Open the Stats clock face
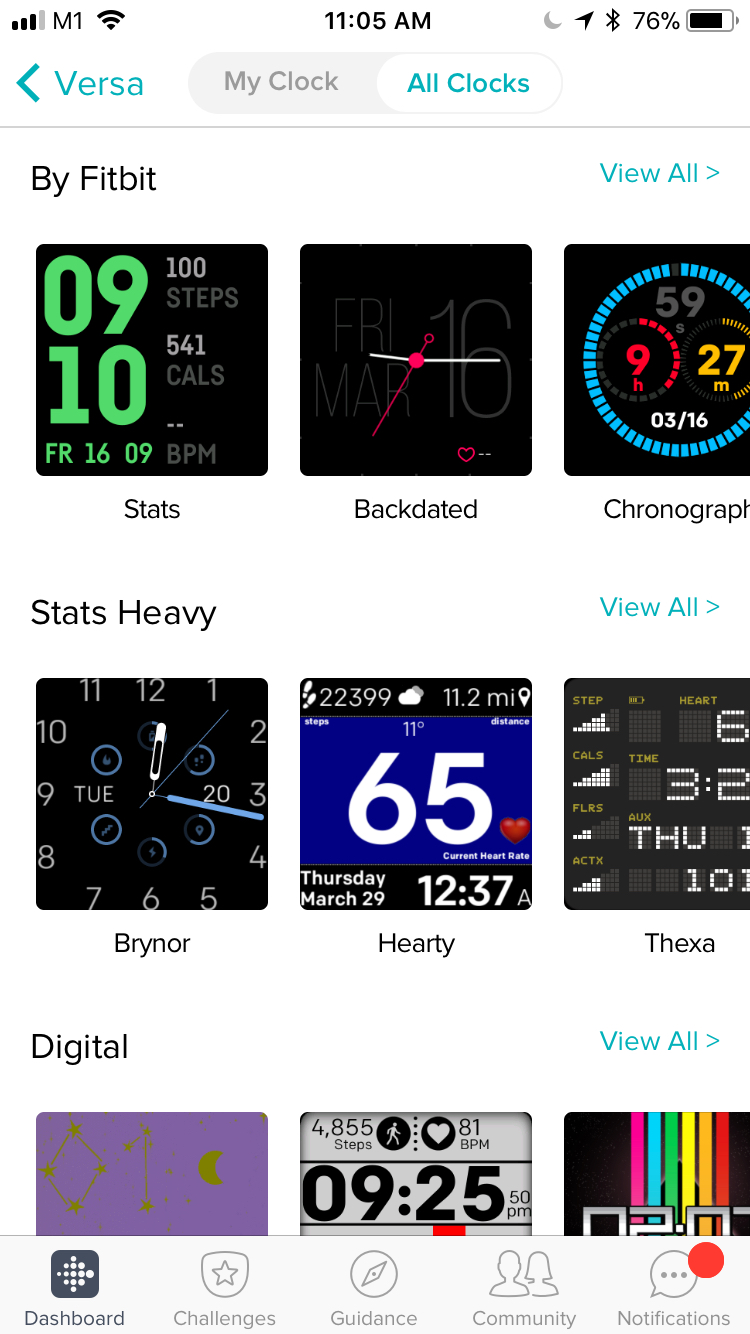Viewport: 750px width, 1334px height. tap(152, 360)
